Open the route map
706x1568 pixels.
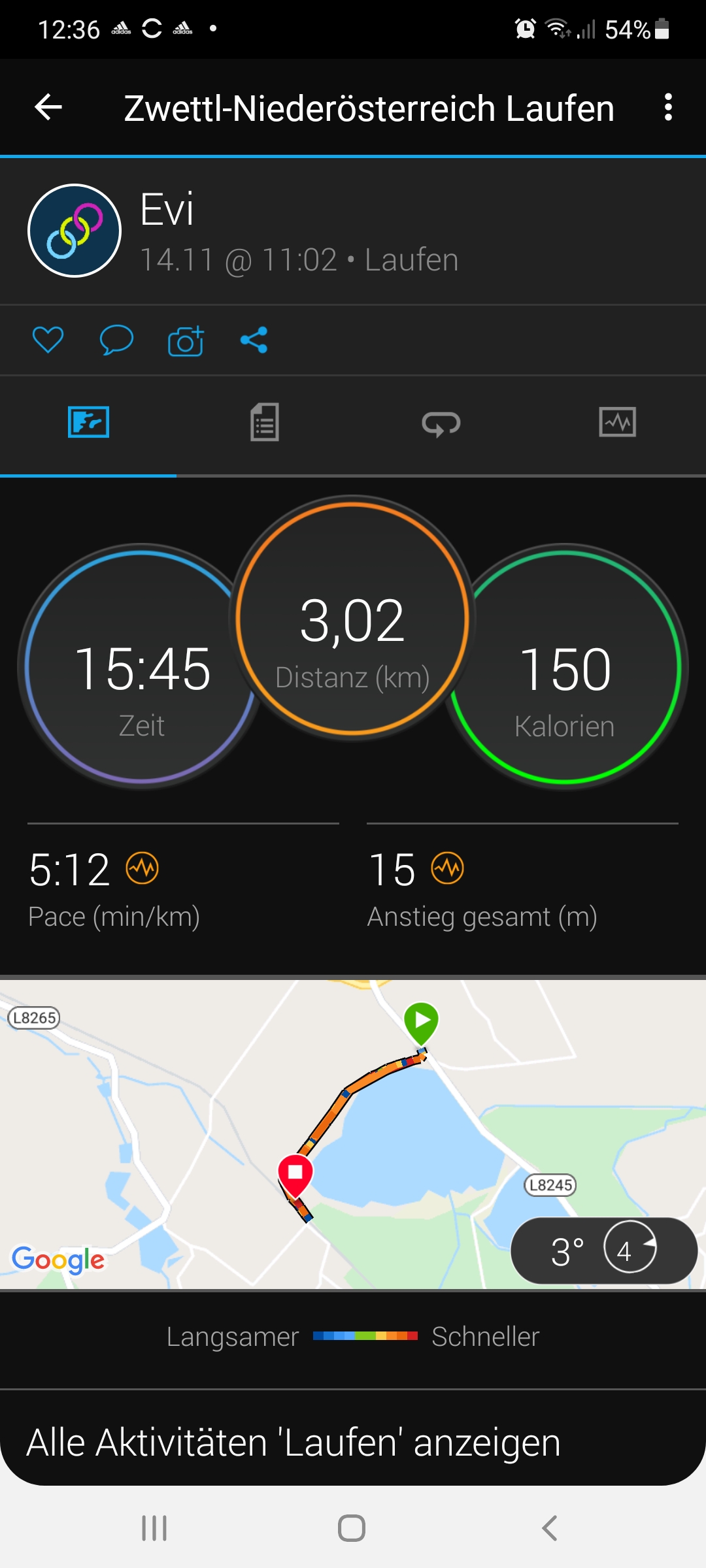click(353, 1134)
